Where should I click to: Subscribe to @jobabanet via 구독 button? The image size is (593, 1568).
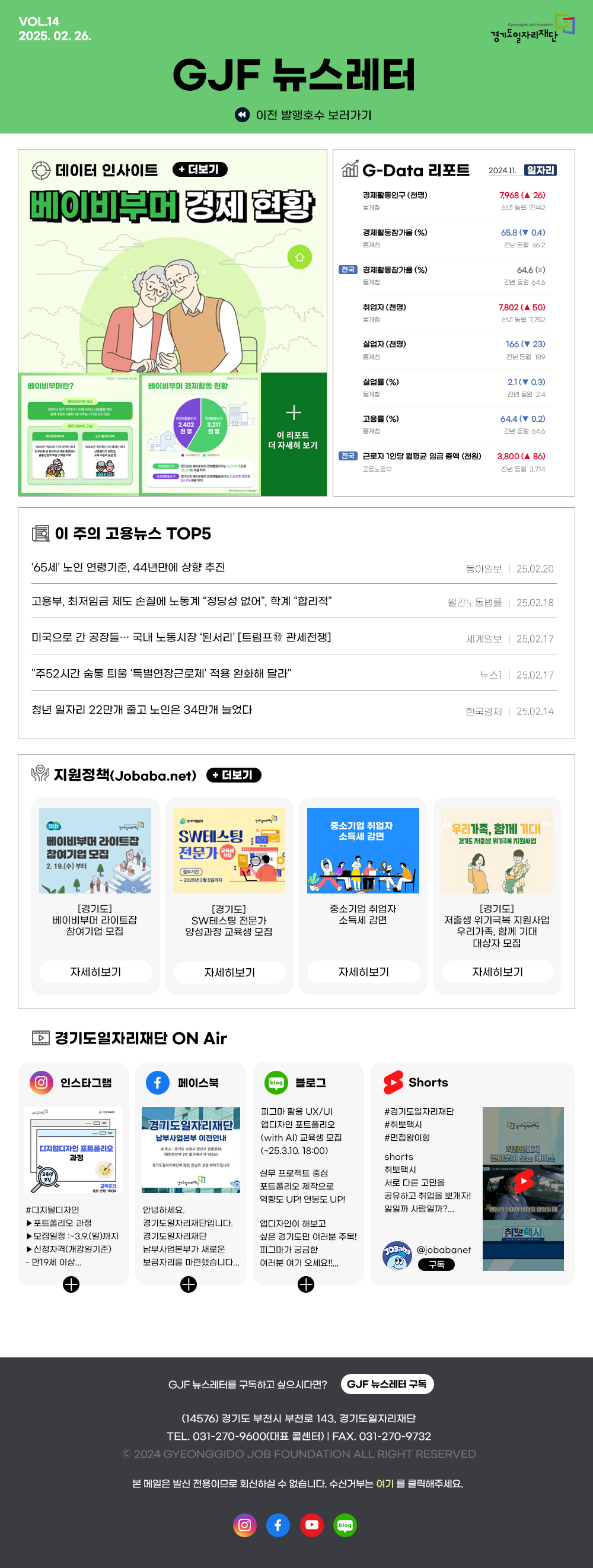click(x=436, y=1264)
